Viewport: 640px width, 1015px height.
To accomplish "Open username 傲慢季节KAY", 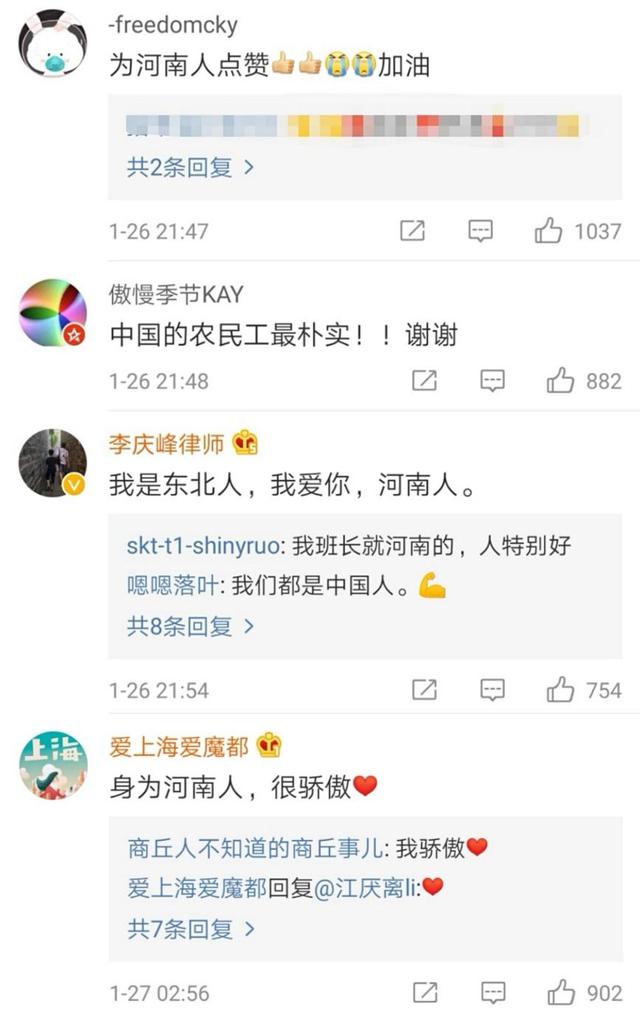I will tap(176, 294).
